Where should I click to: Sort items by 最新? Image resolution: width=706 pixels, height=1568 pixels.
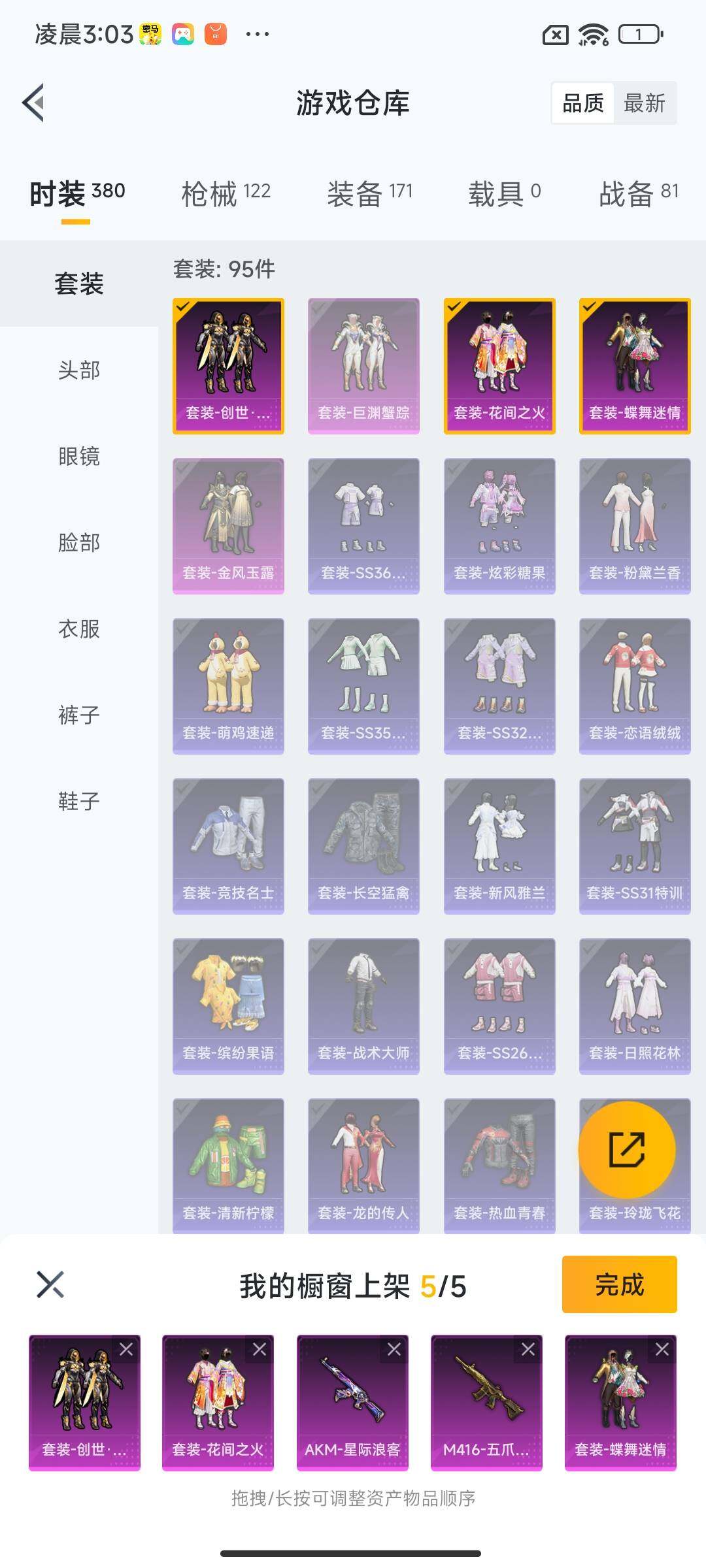645,103
